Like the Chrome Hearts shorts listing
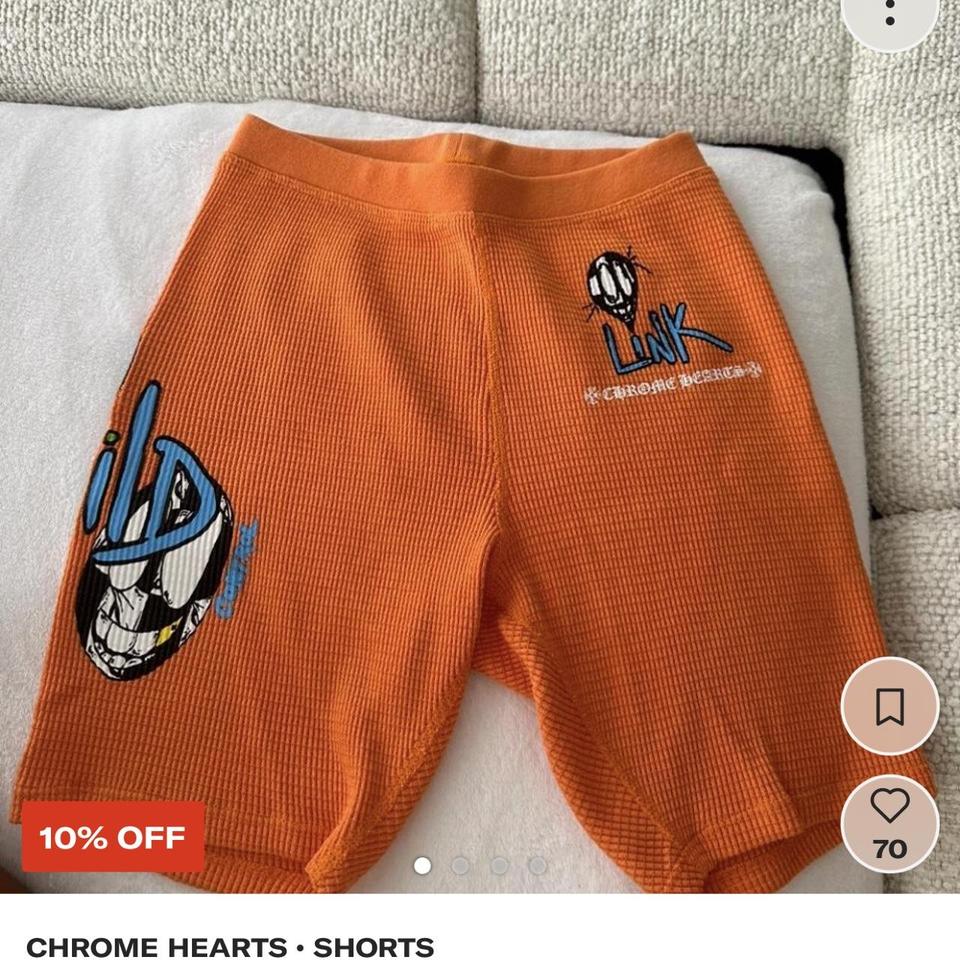The width and height of the screenshot is (960, 960). 889,816
